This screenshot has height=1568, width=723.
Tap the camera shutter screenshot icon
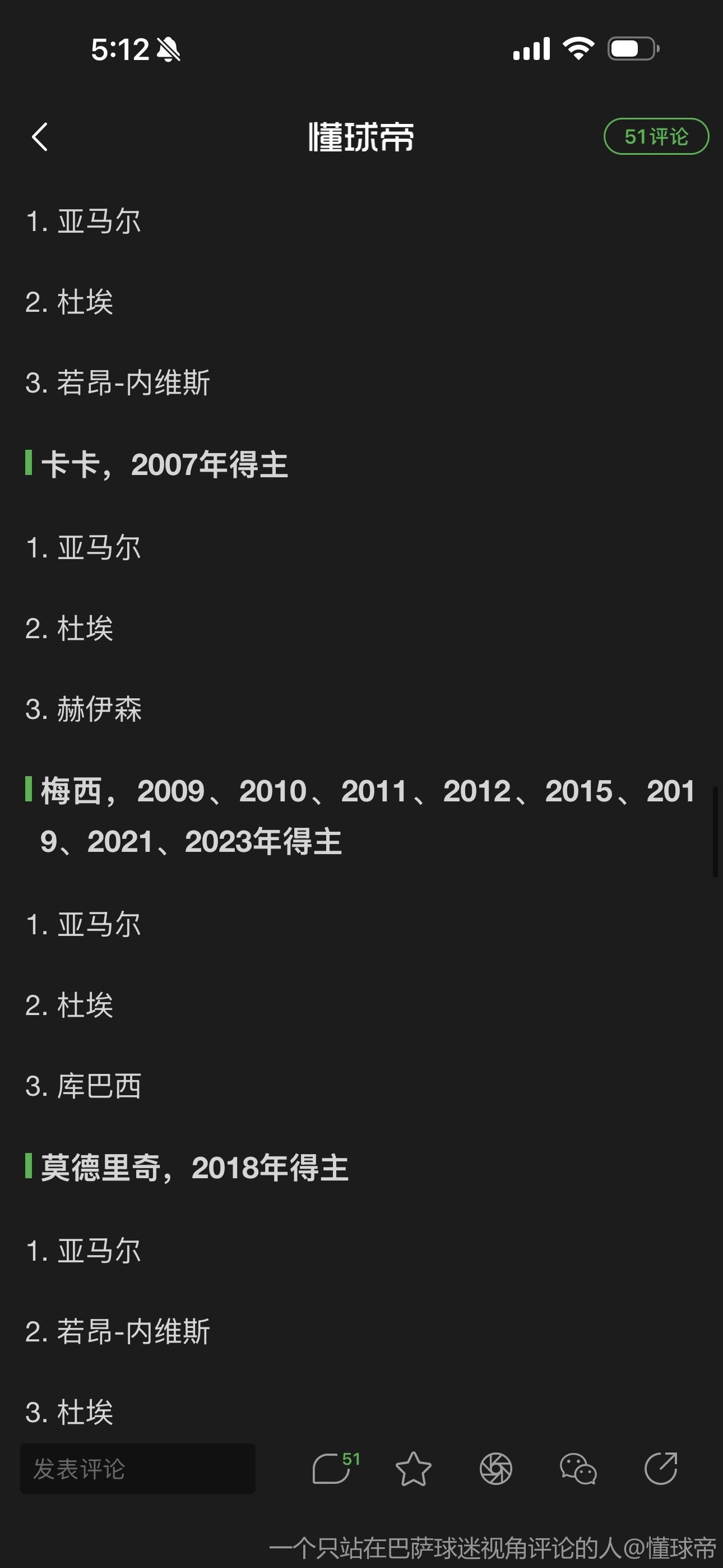[496, 1469]
